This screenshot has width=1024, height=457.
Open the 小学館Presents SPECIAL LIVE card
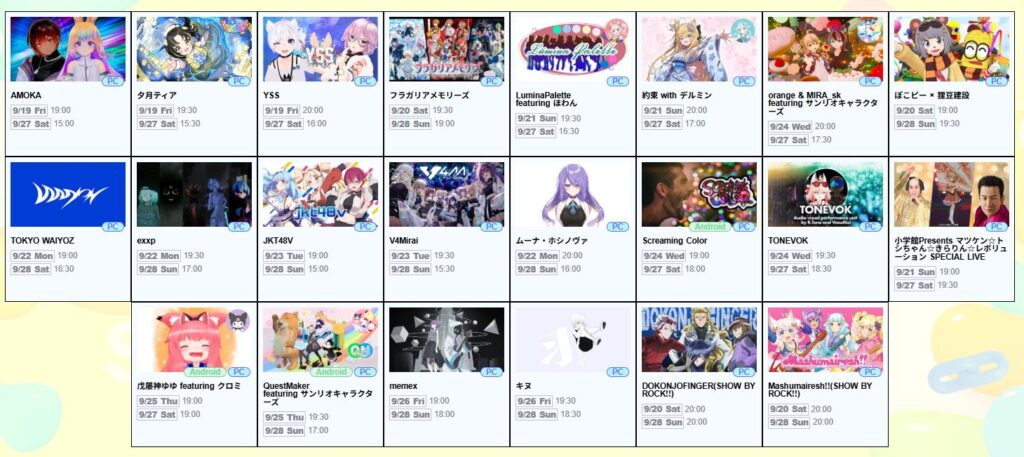point(951,196)
